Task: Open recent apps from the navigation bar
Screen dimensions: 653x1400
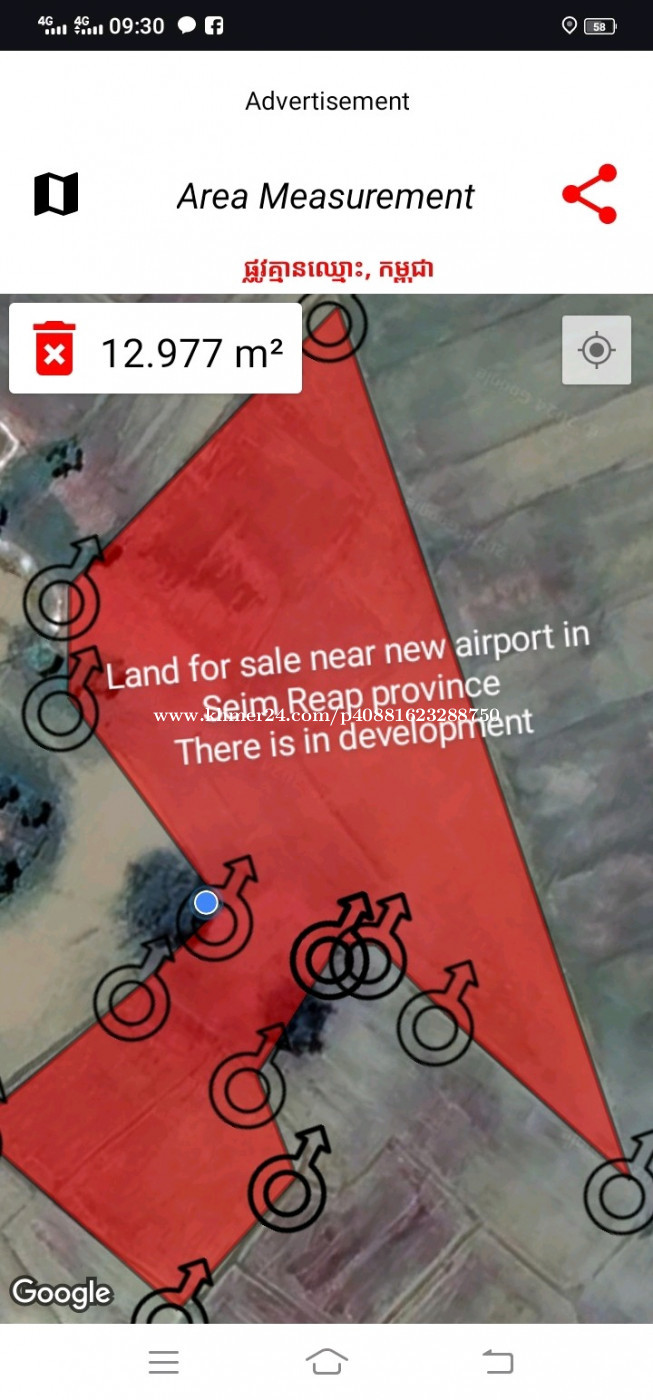Action: [x=163, y=1361]
